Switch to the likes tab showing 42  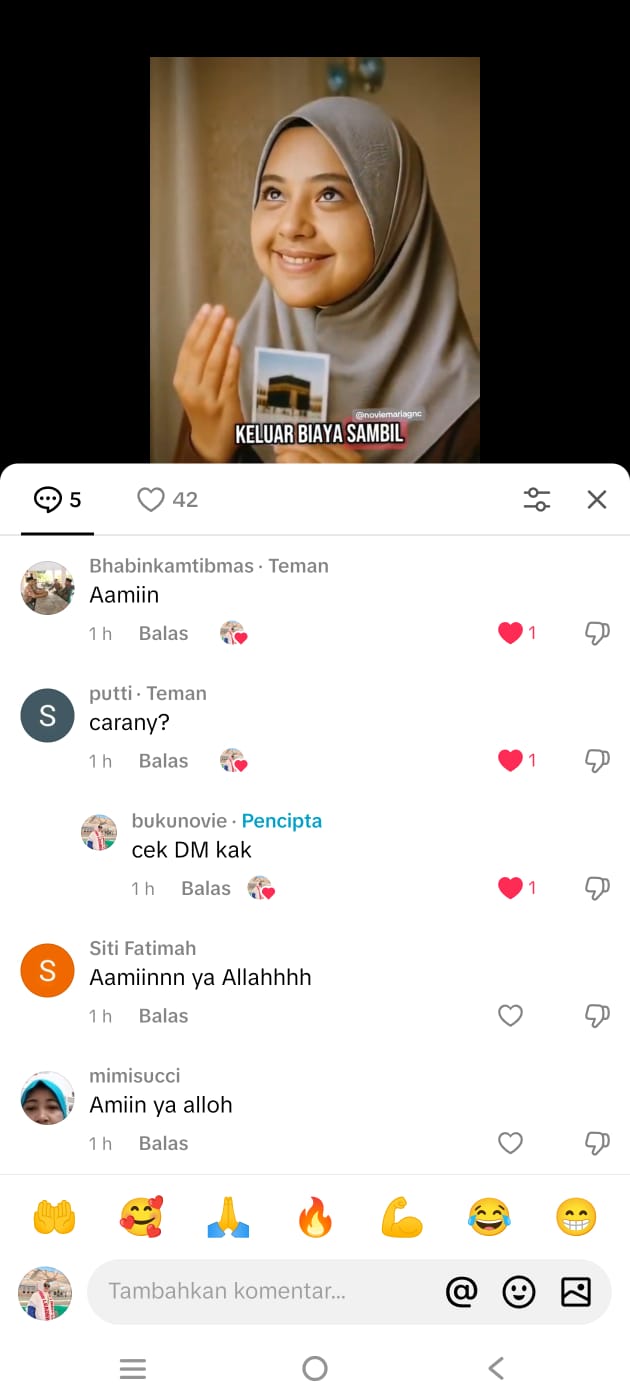[168, 500]
